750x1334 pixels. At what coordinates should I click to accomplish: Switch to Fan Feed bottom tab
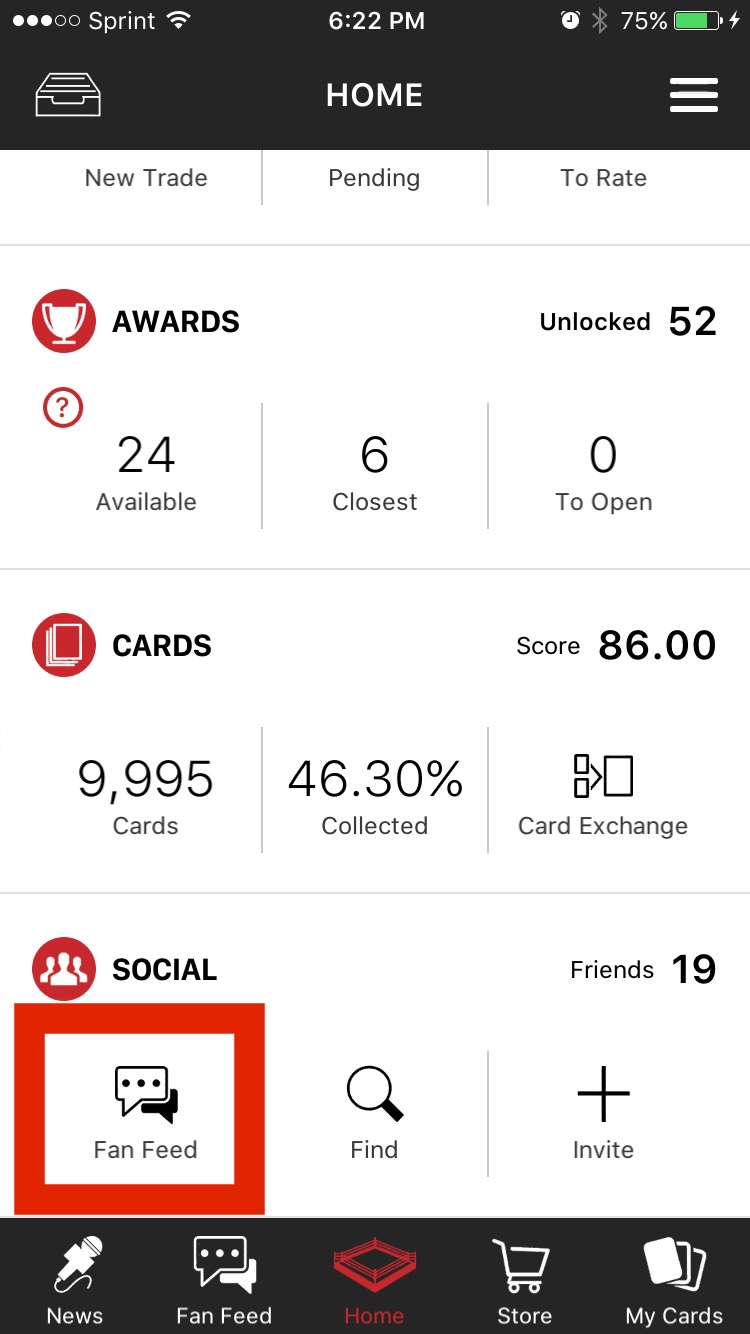pyautogui.click(x=224, y=1280)
